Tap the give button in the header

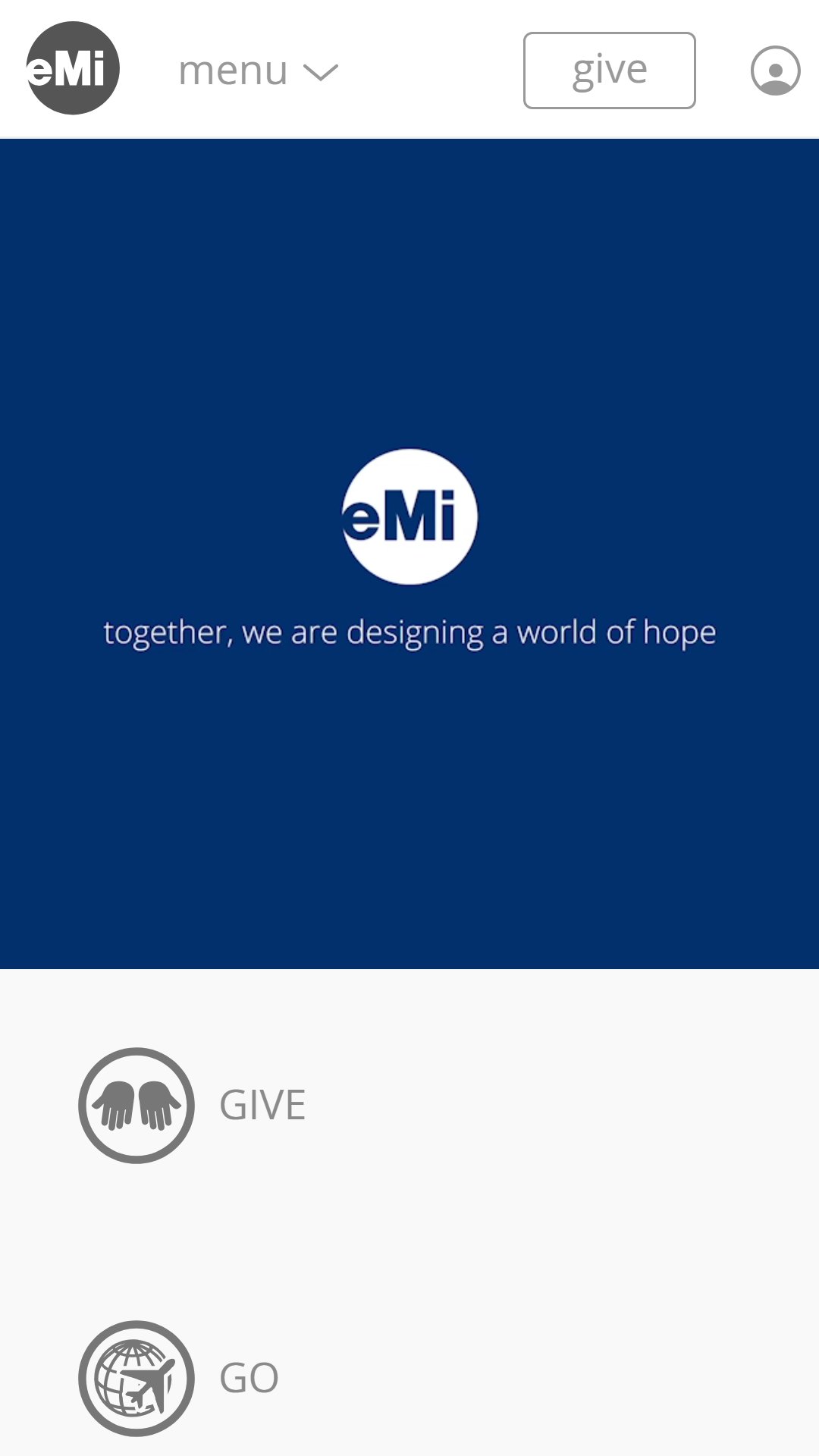(609, 71)
